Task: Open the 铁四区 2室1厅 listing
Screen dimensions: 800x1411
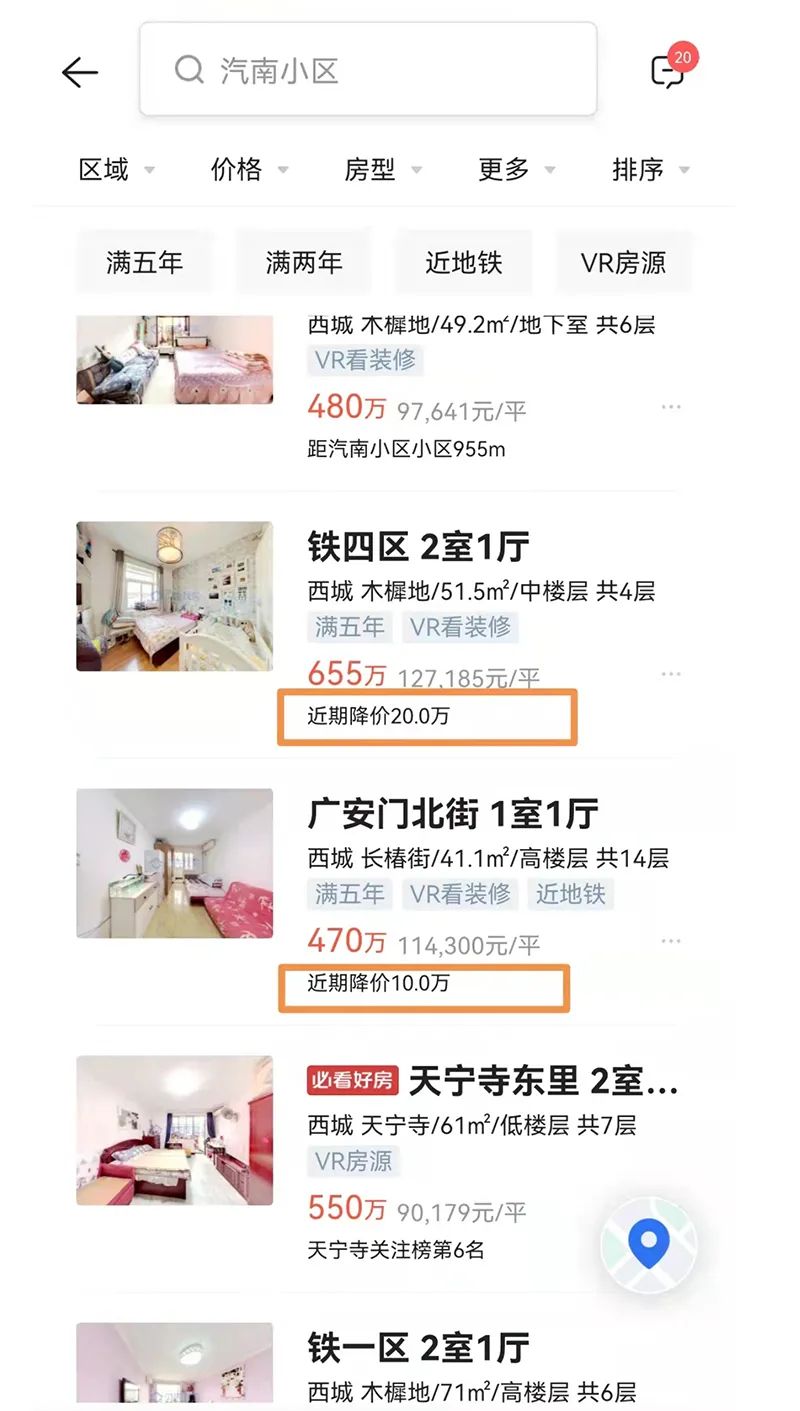Action: pos(418,547)
